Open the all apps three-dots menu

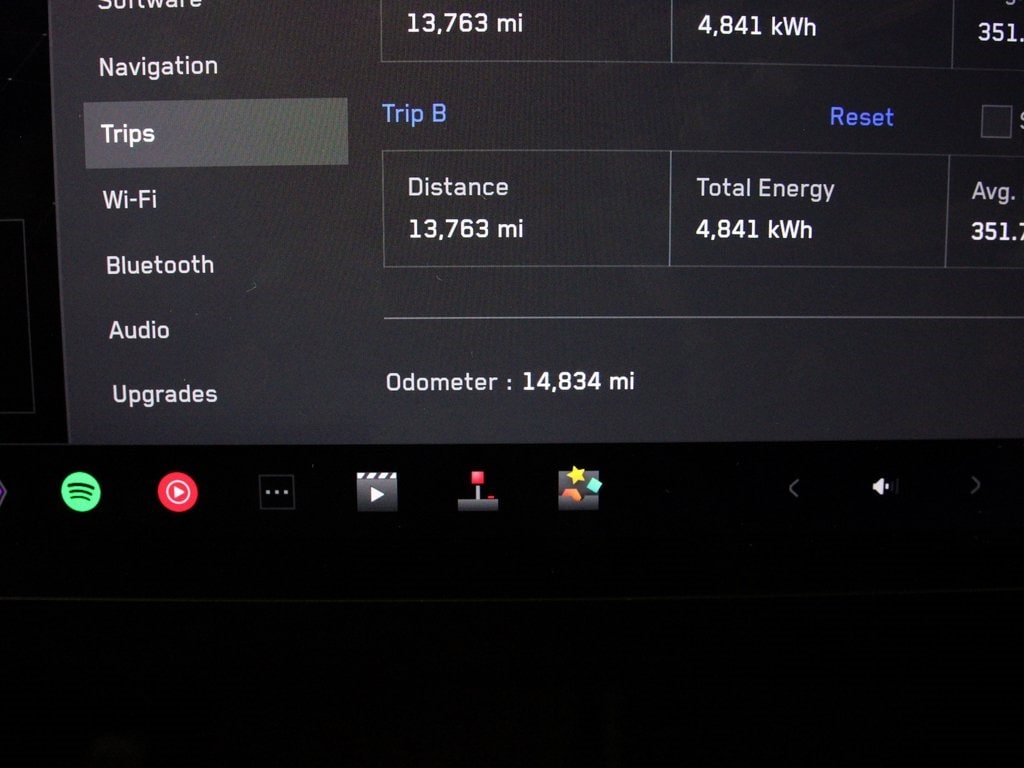[277, 491]
